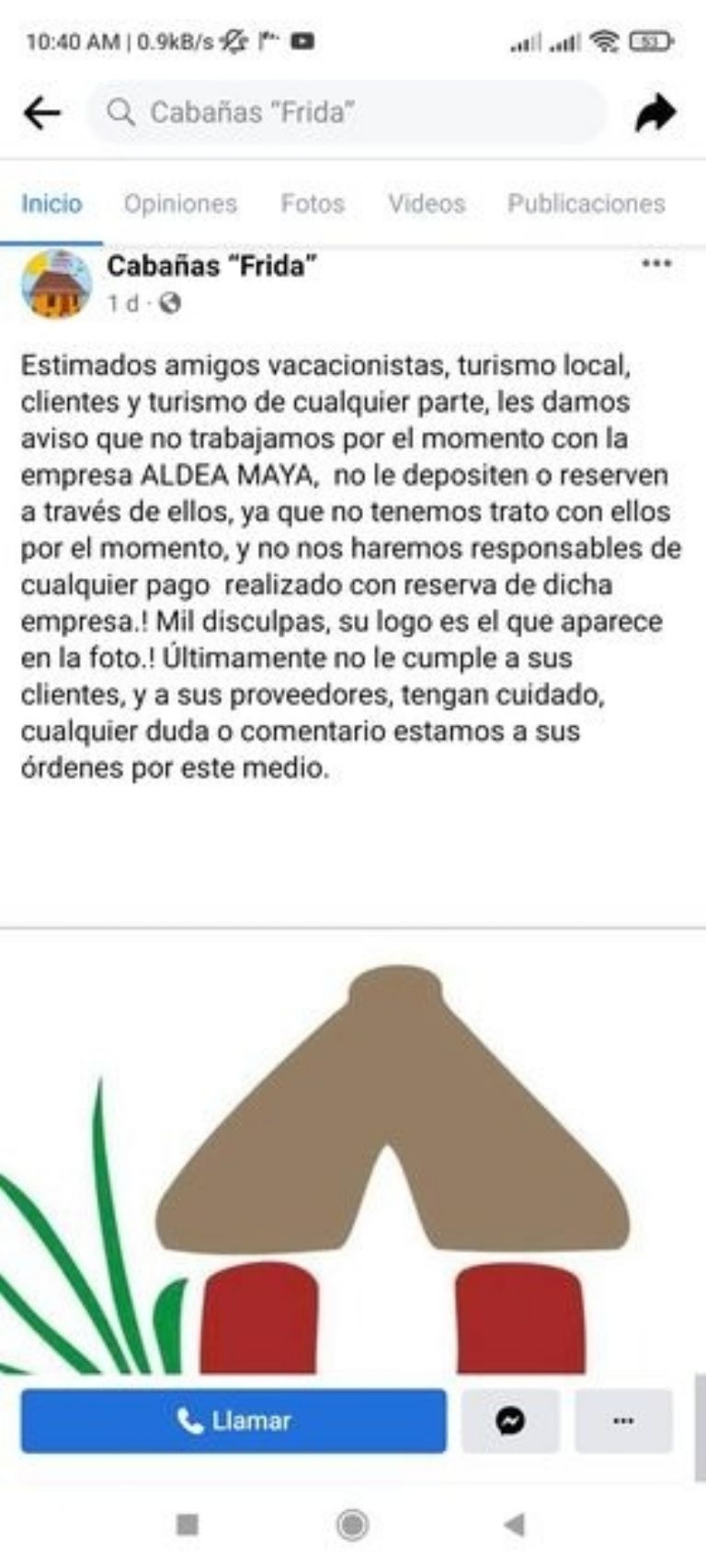Screen dimensions: 706x1568
Task: Message the page via Messenger button
Action: 510,1421
